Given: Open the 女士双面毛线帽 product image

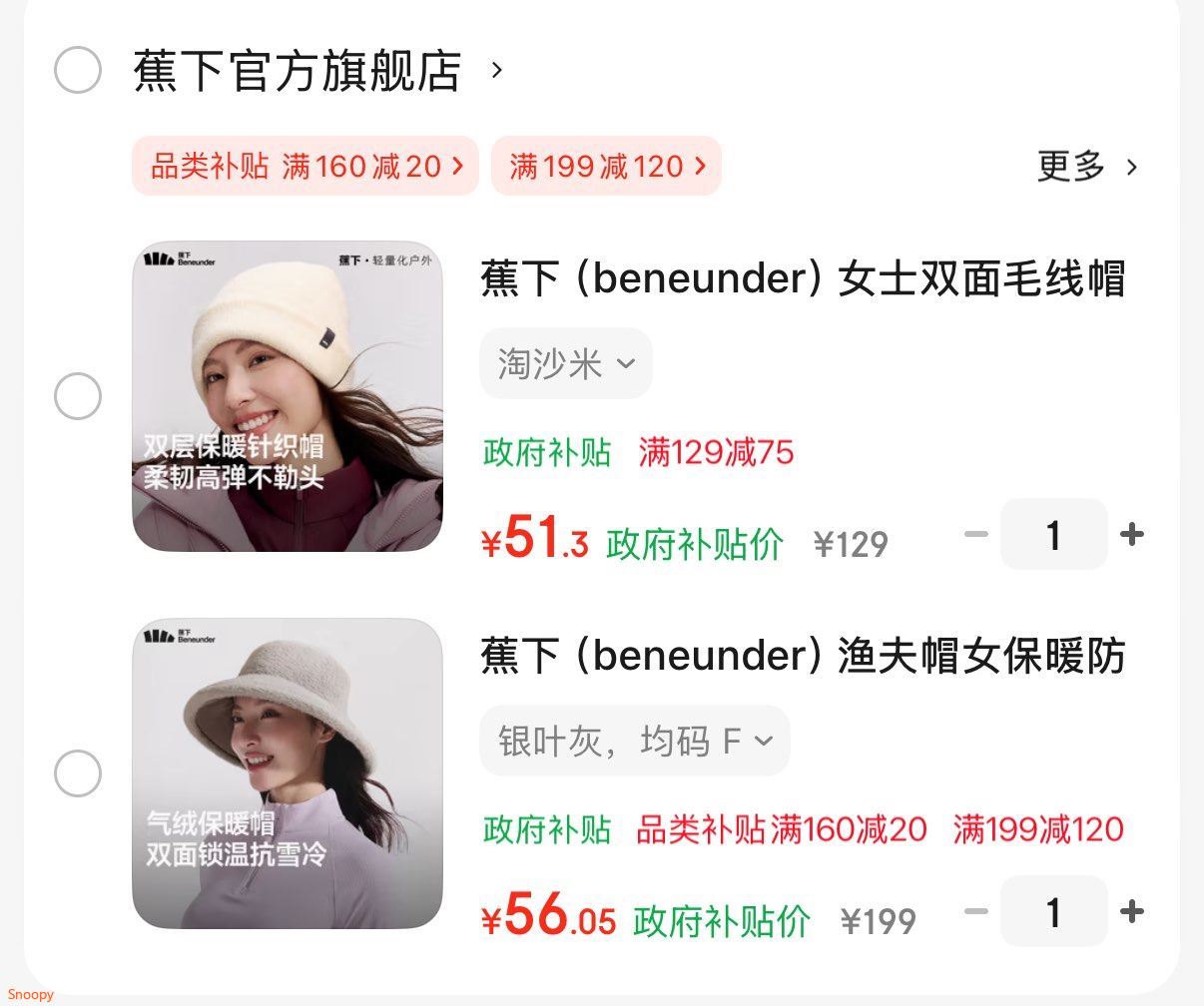Looking at the screenshot, I should pyautogui.click(x=288, y=396).
